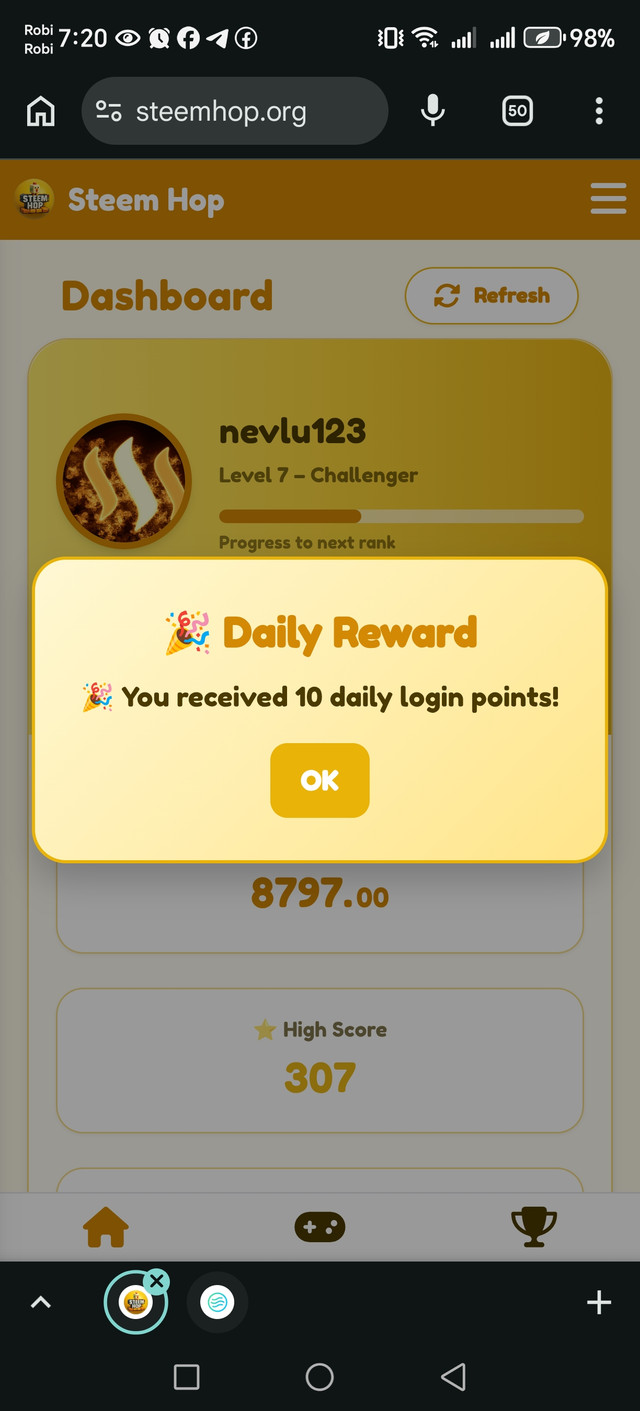The height and width of the screenshot is (1411, 640).
Task: Dismiss the Daily Reward dialog with OK
Action: pos(319,780)
